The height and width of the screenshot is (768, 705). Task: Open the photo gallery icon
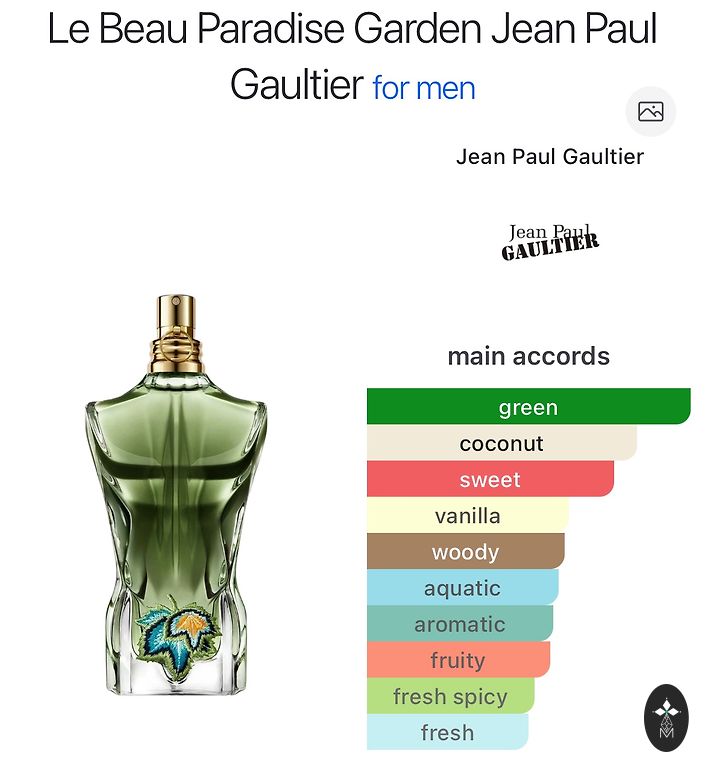[651, 112]
